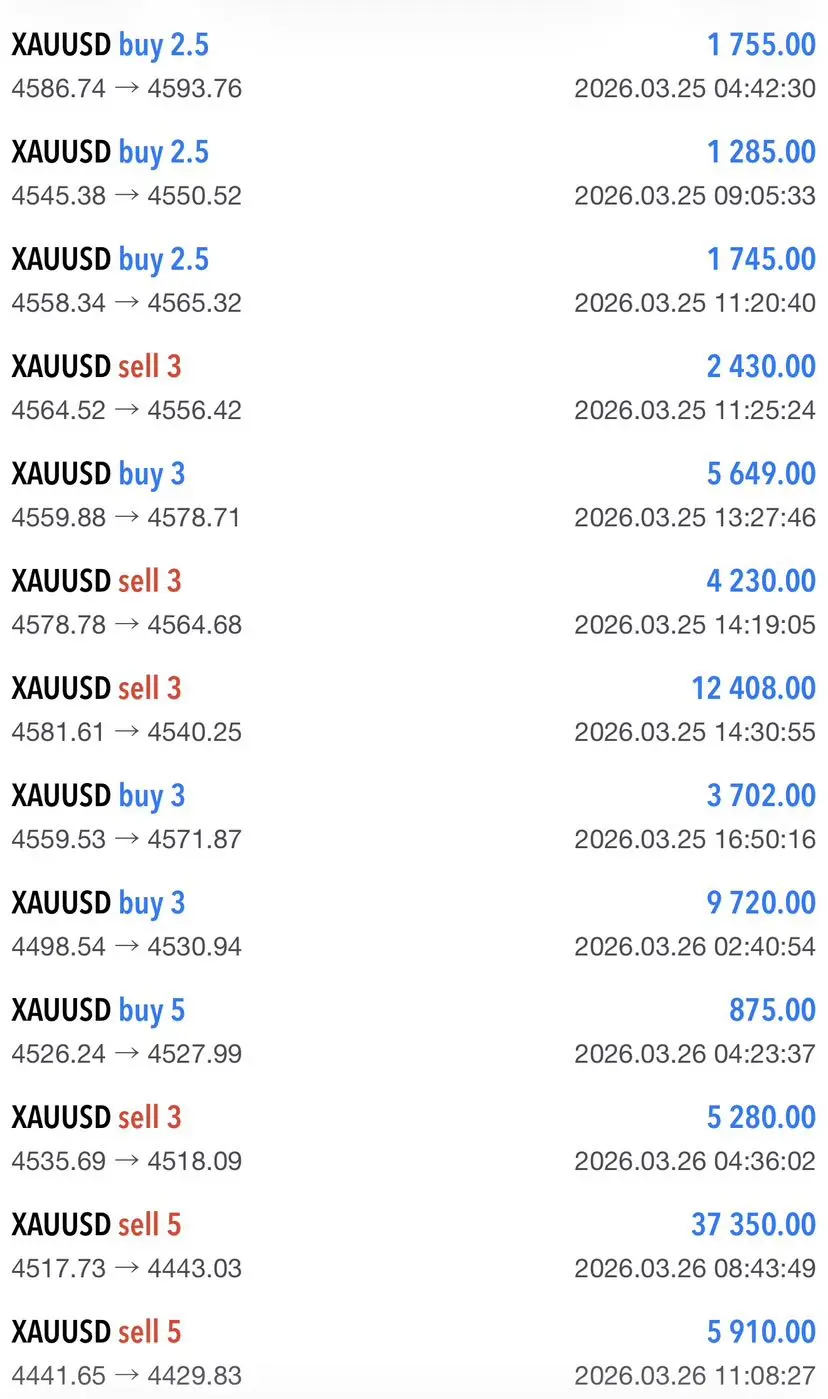Screen dimensions: 828x1399
Task: Tap the sell trade with 5 280.00 profit
Action: pyautogui.click(x=414, y=1138)
